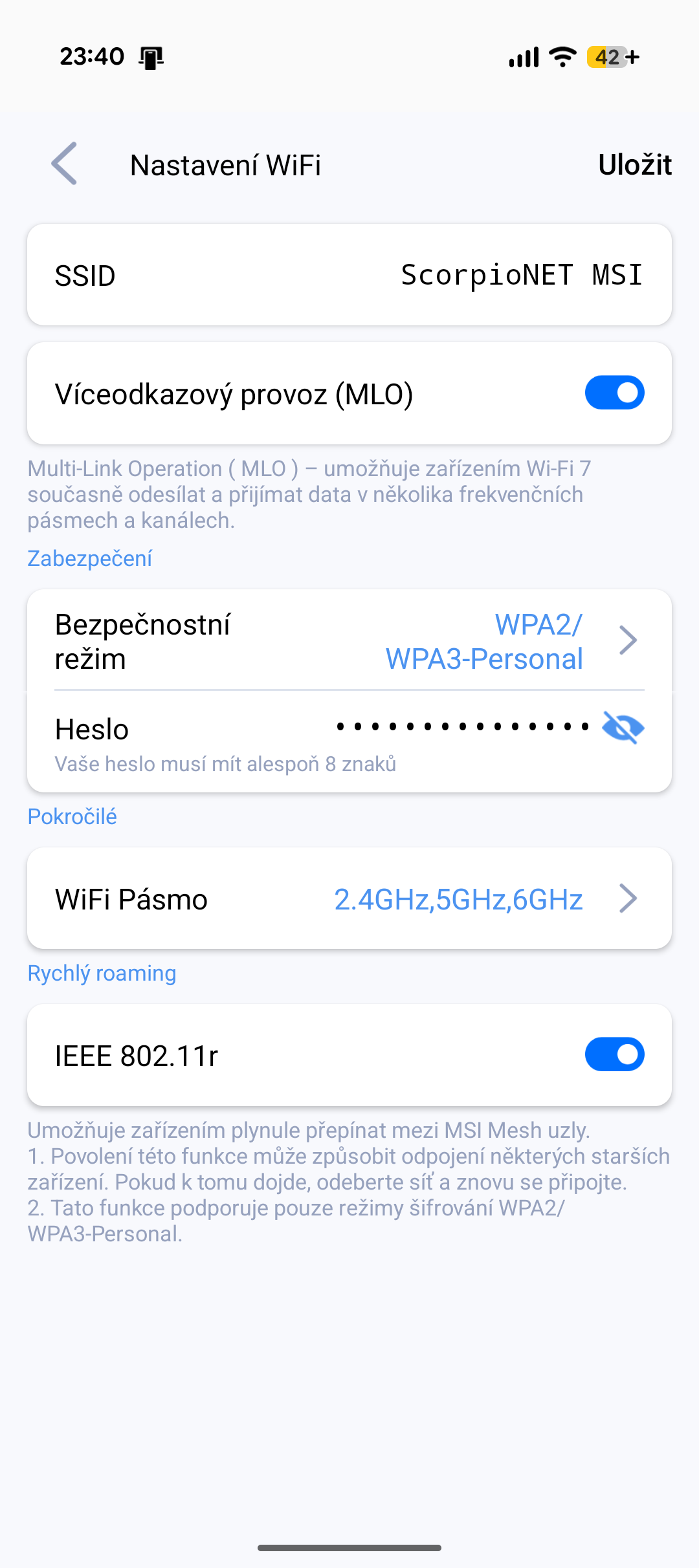Go back from Nastavení WiFi
Image resolution: width=699 pixels, height=1568 pixels.
[64, 164]
